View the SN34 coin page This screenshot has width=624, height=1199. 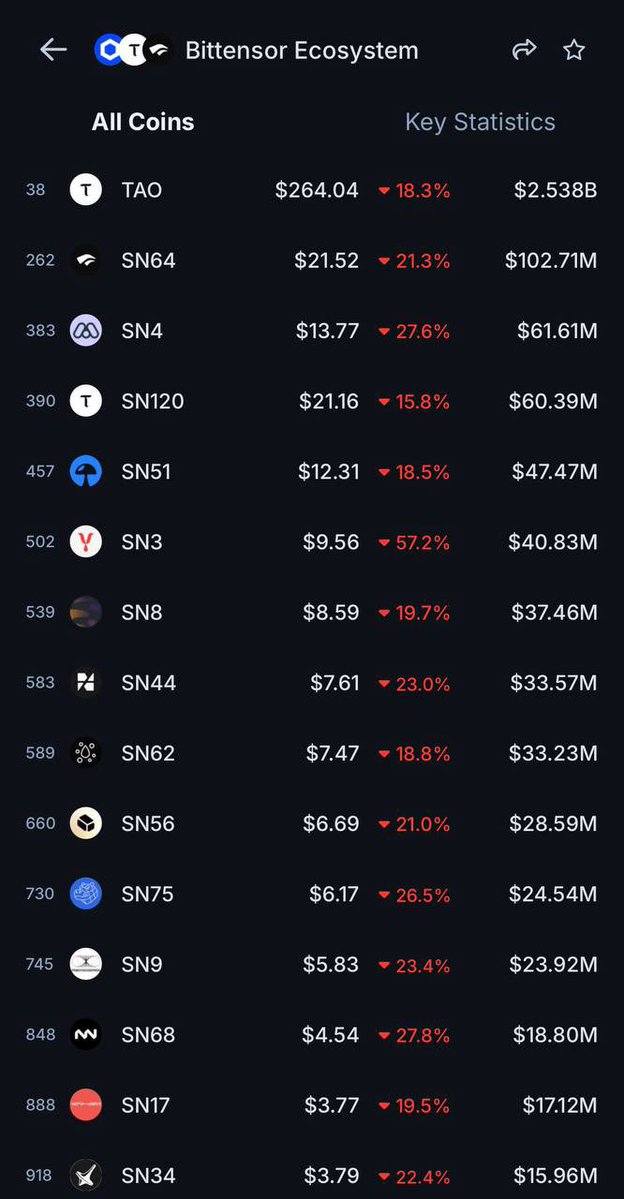(148, 1176)
